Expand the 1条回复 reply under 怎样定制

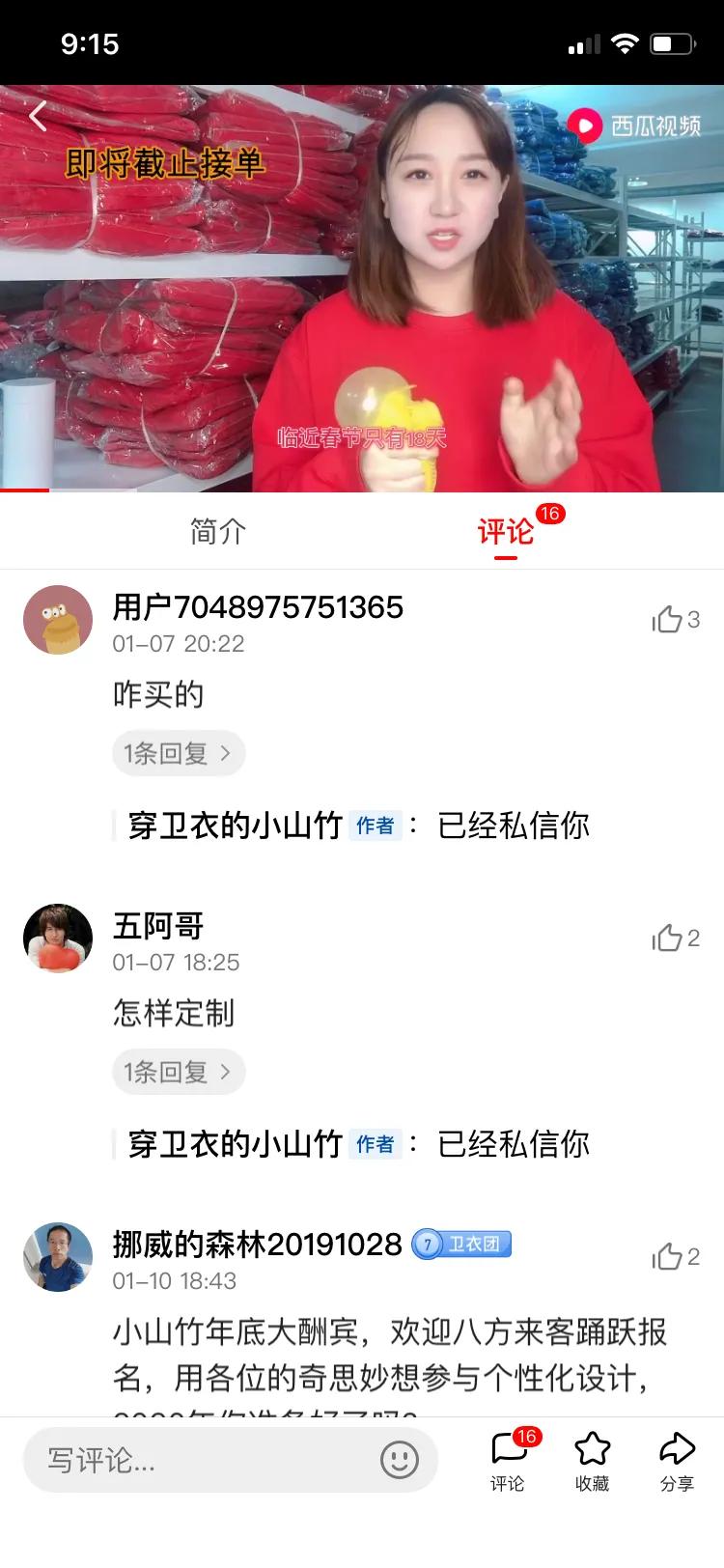pyautogui.click(x=179, y=1072)
